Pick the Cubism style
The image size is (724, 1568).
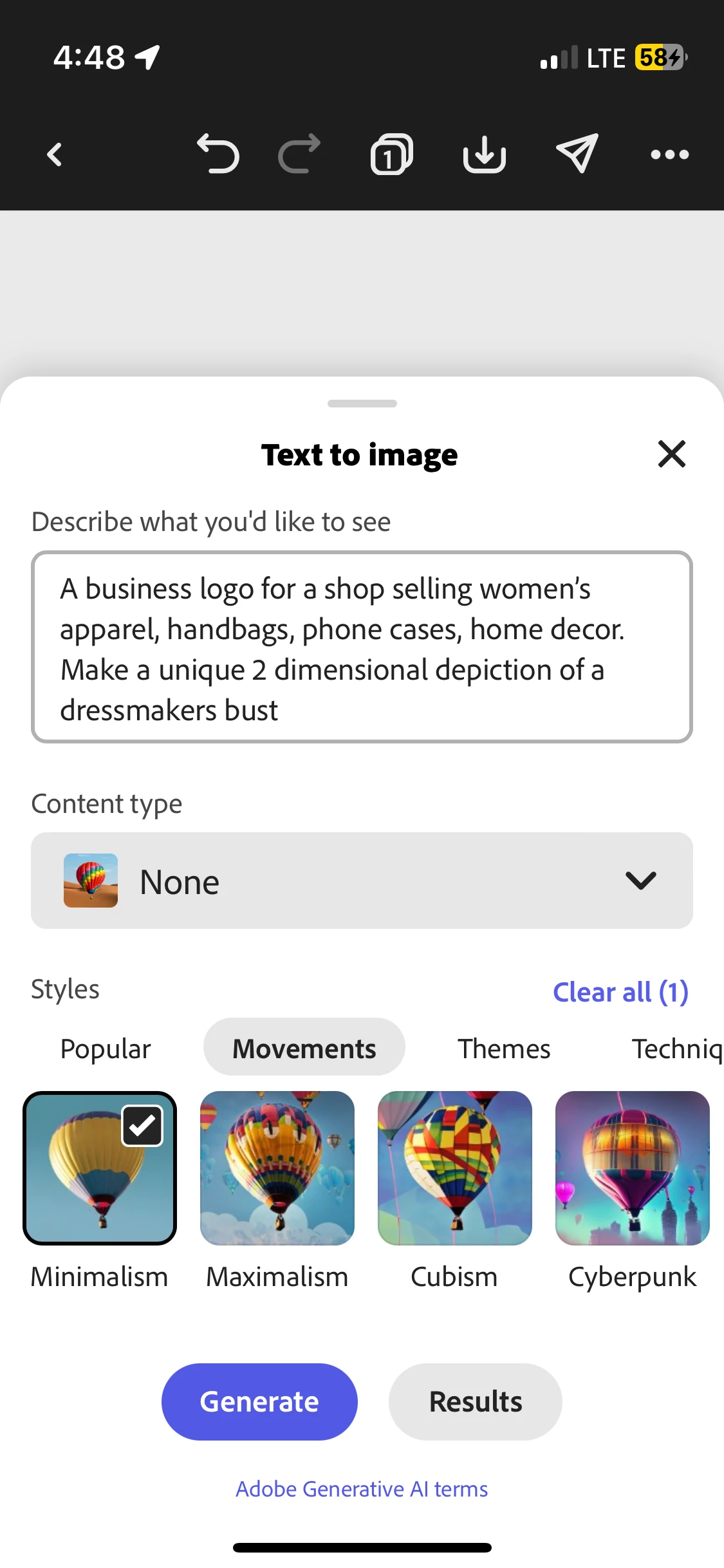(x=455, y=1168)
